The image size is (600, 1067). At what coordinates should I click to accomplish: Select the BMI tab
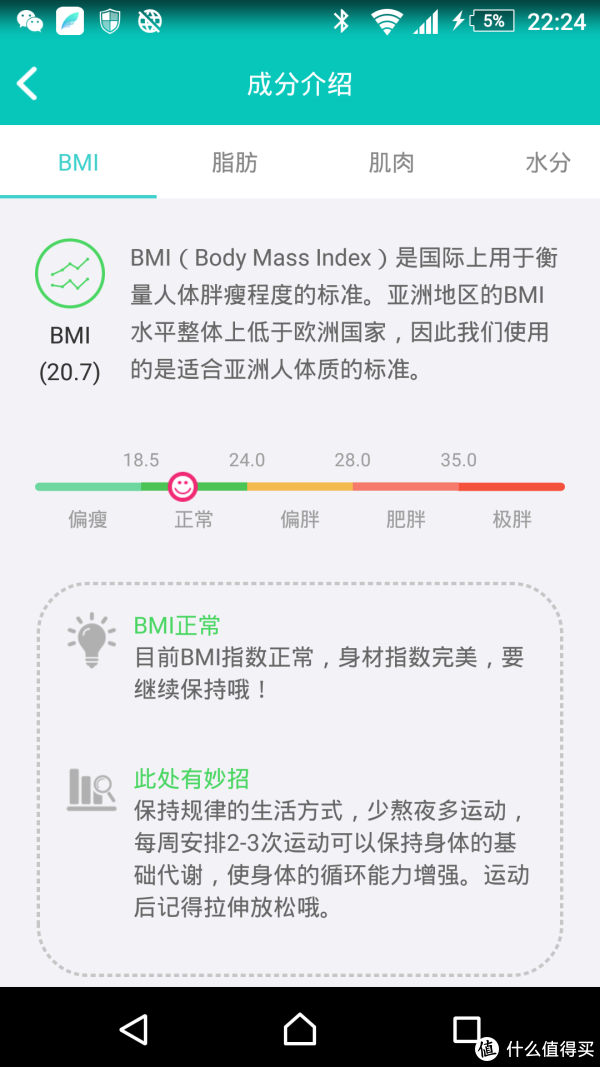(x=78, y=162)
